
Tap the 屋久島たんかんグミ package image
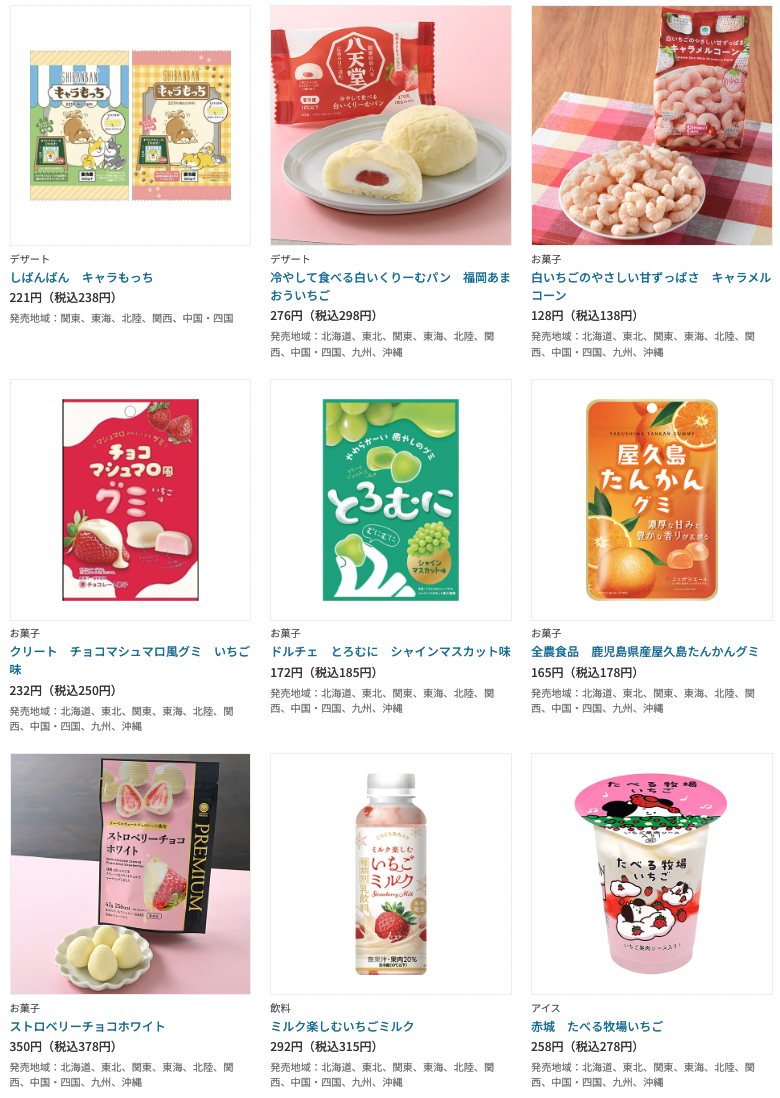click(x=651, y=500)
